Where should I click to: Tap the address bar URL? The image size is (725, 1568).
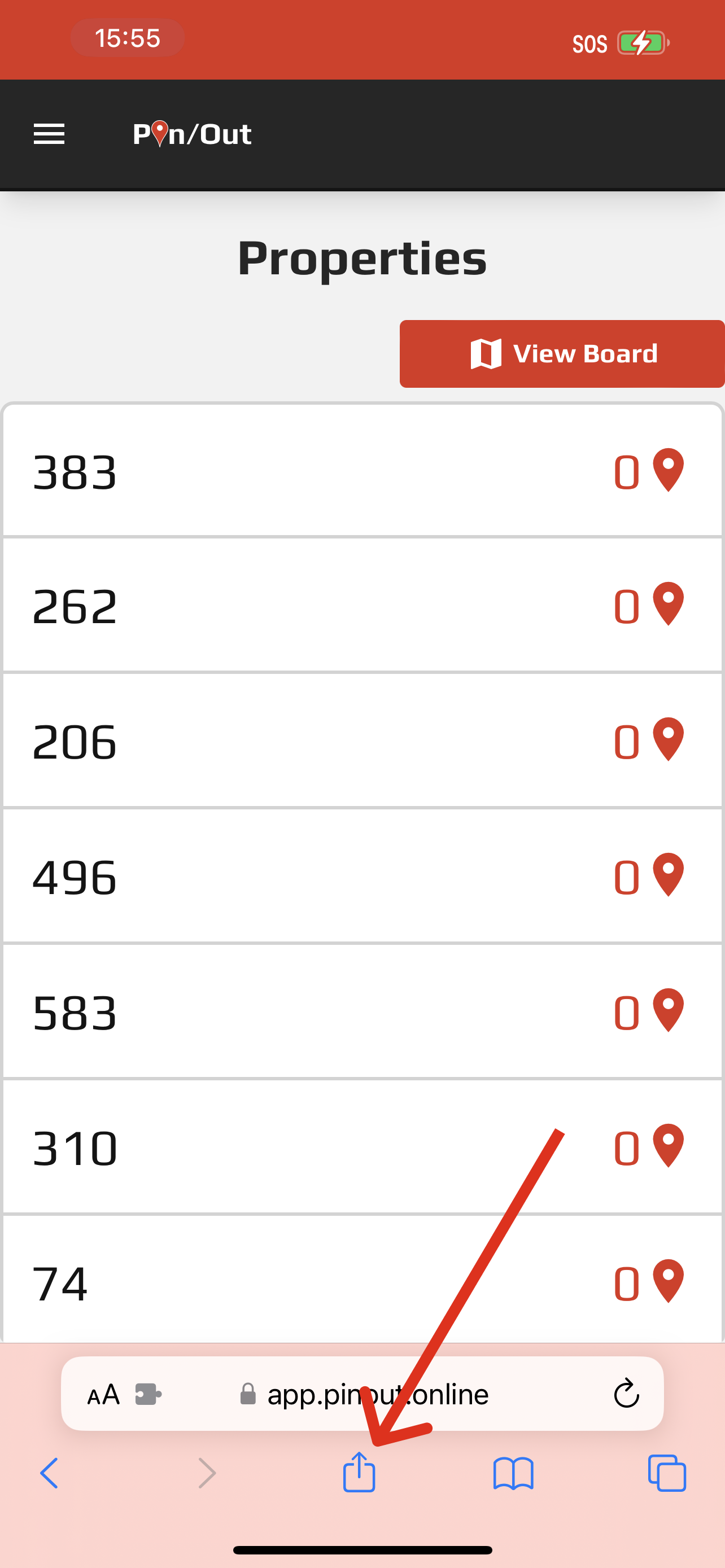(x=377, y=1394)
